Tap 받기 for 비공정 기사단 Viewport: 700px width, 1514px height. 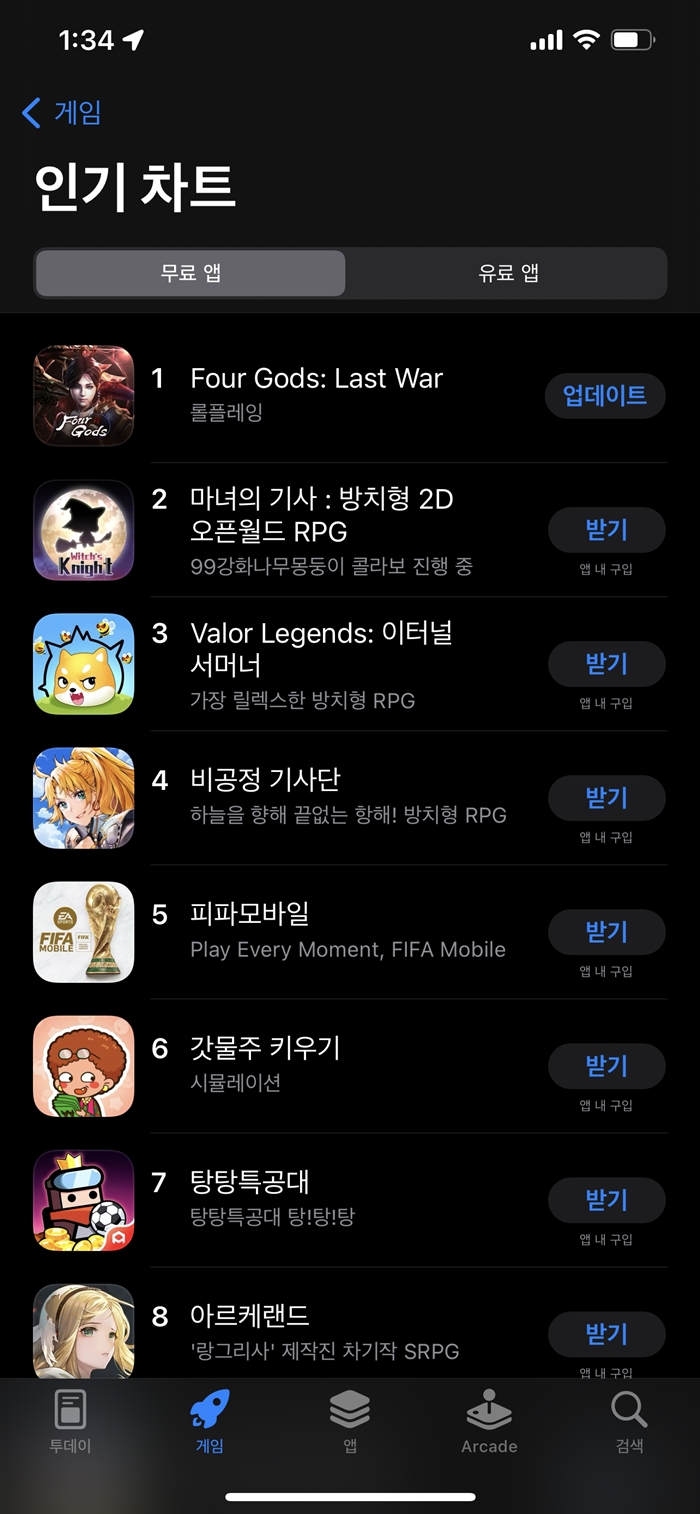[606, 798]
